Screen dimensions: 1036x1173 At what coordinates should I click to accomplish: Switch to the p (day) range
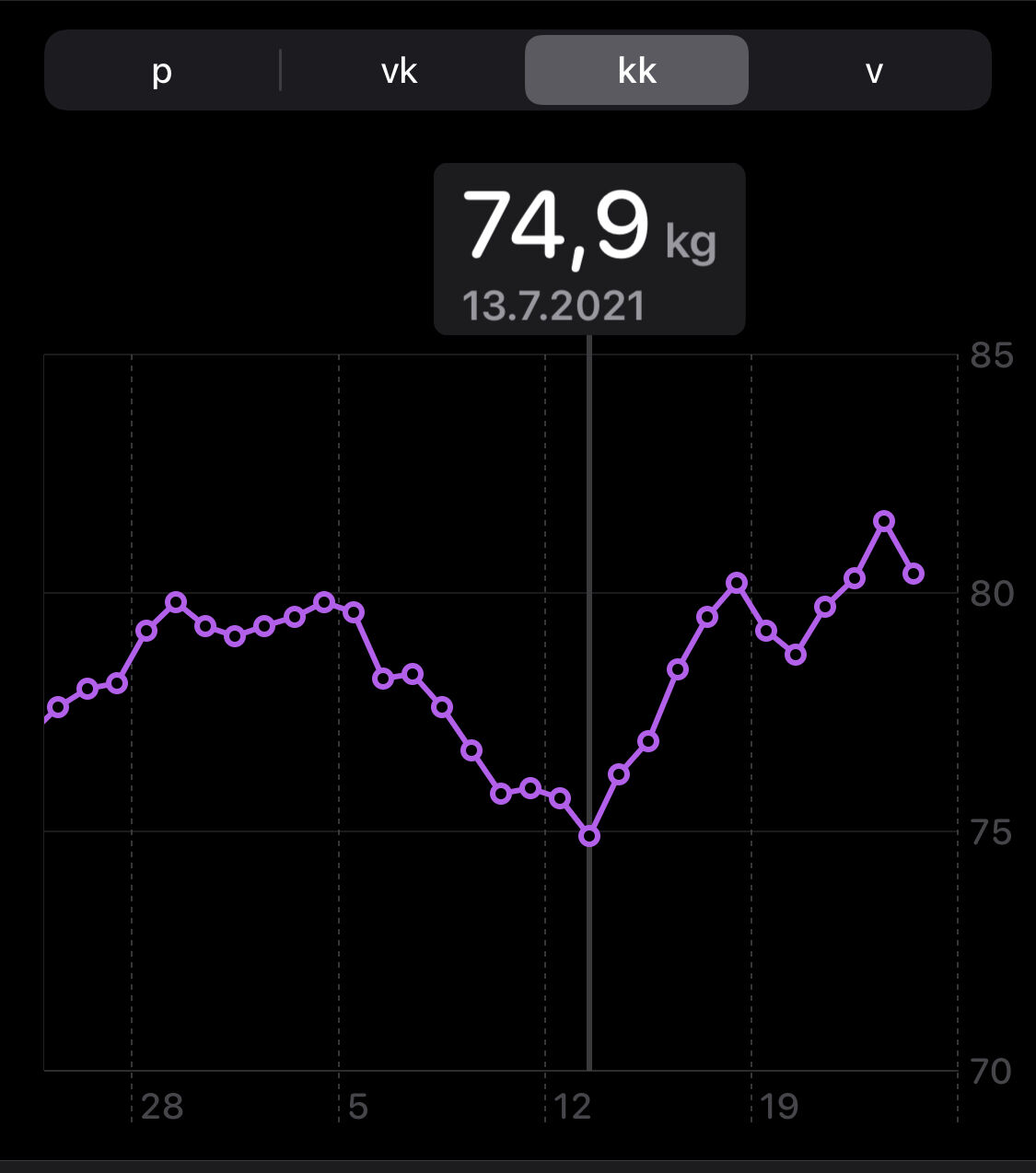tap(162, 71)
